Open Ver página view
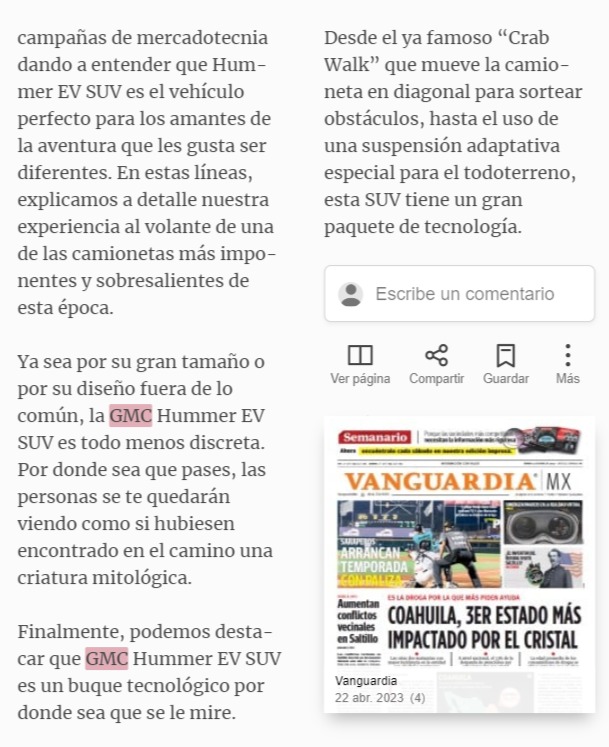 [360, 364]
